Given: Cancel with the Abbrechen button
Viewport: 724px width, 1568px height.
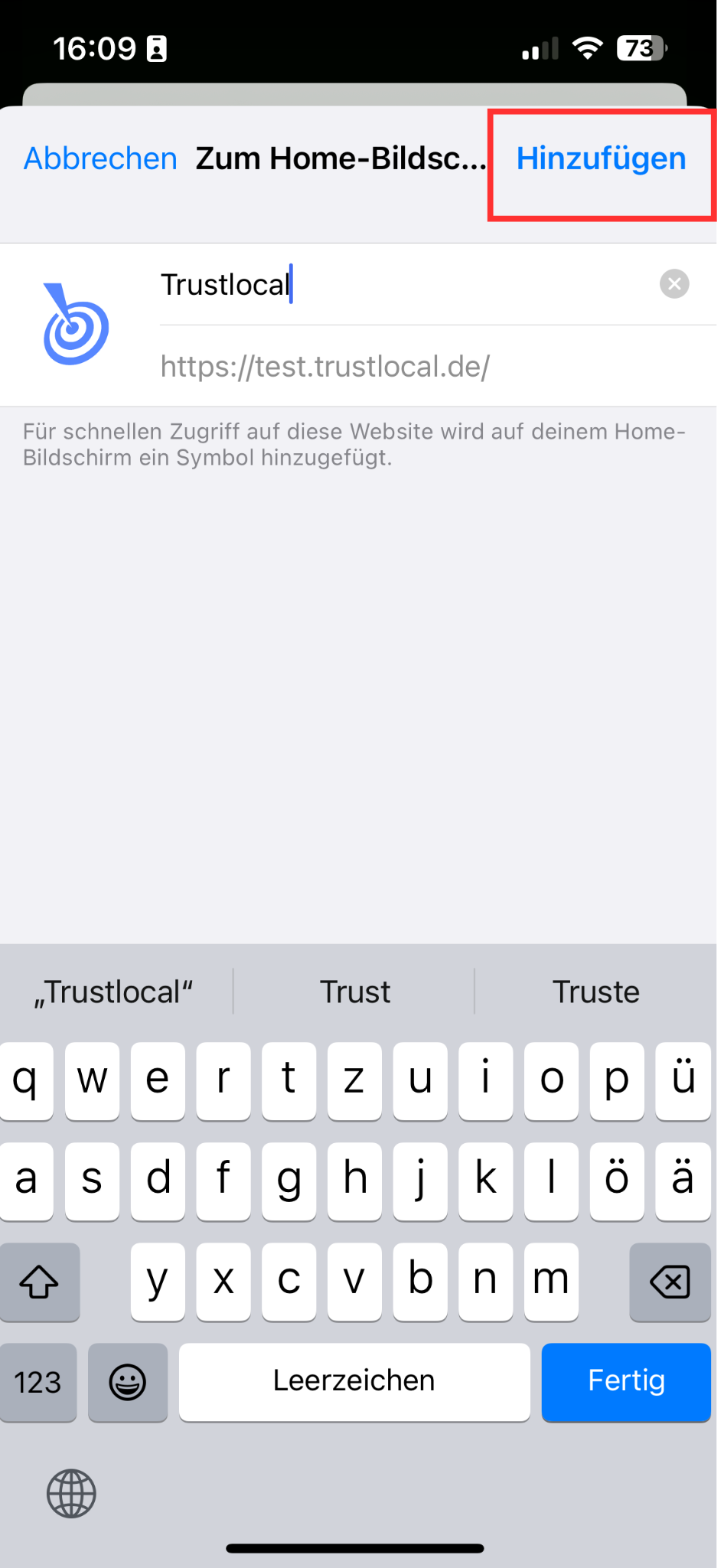Looking at the screenshot, I should click(x=100, y=159).
